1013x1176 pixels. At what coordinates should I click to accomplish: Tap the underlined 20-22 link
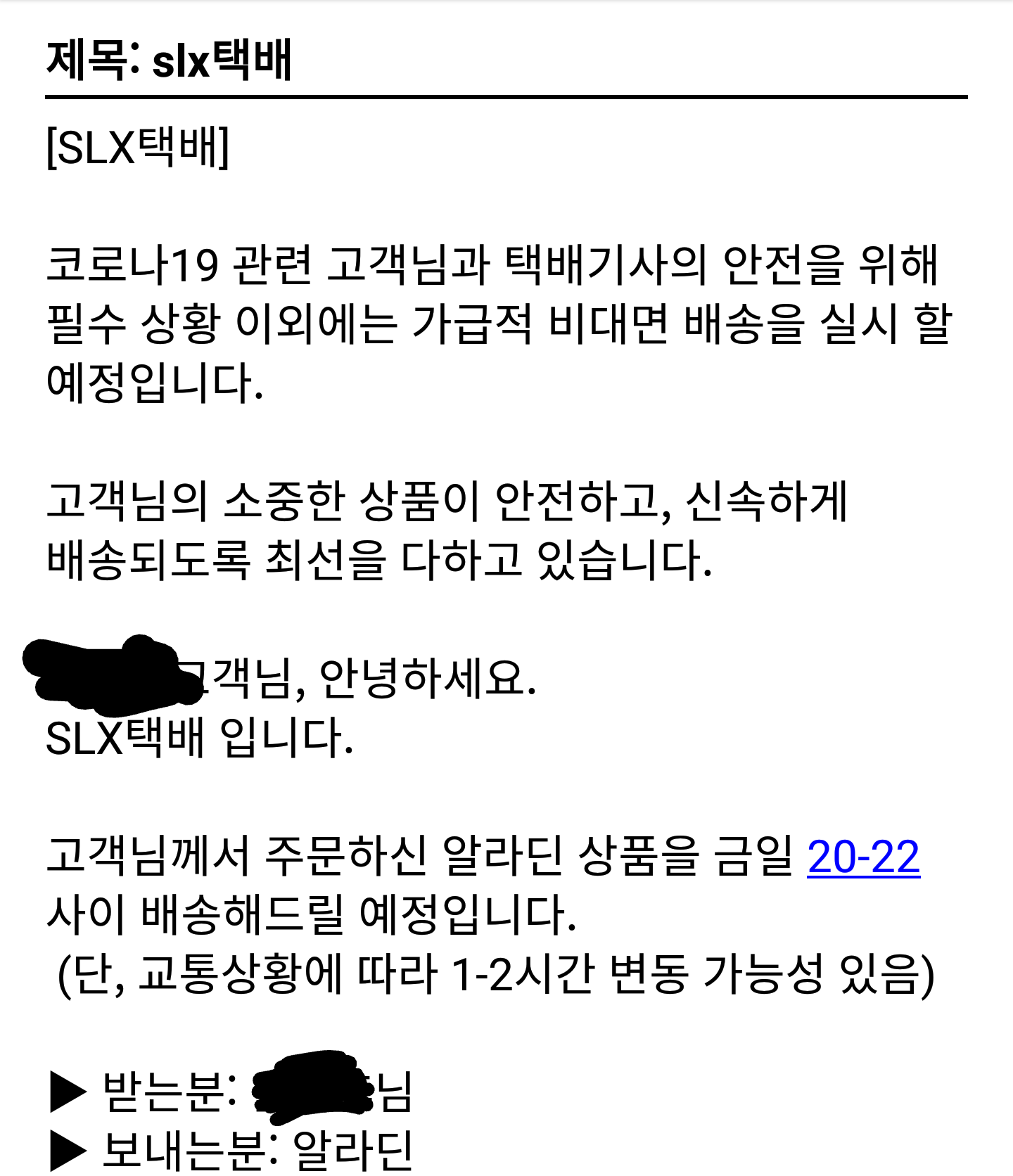(863, 857)
